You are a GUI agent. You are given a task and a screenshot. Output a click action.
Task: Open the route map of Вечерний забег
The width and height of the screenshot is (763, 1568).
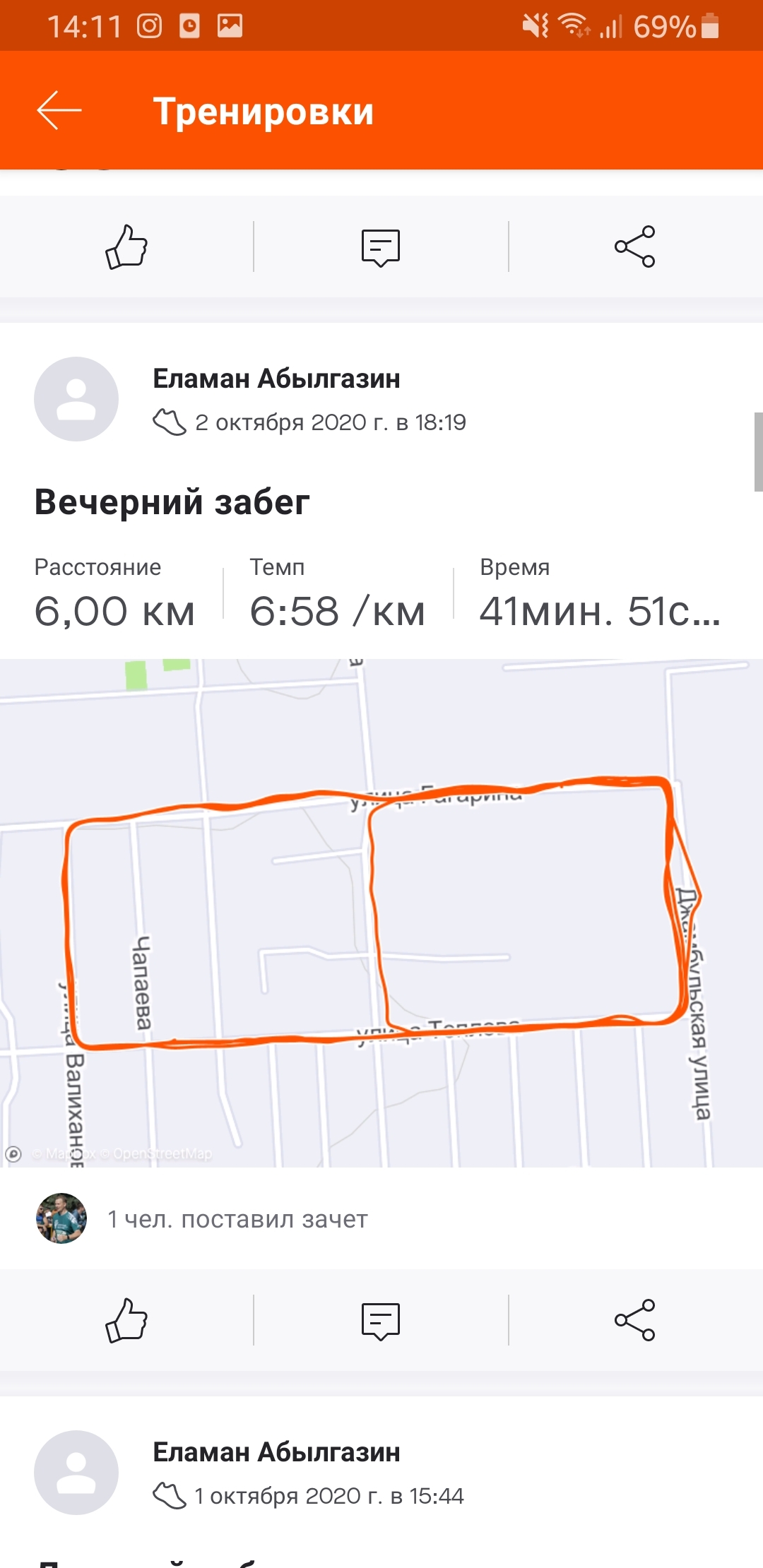pos(381,913)
